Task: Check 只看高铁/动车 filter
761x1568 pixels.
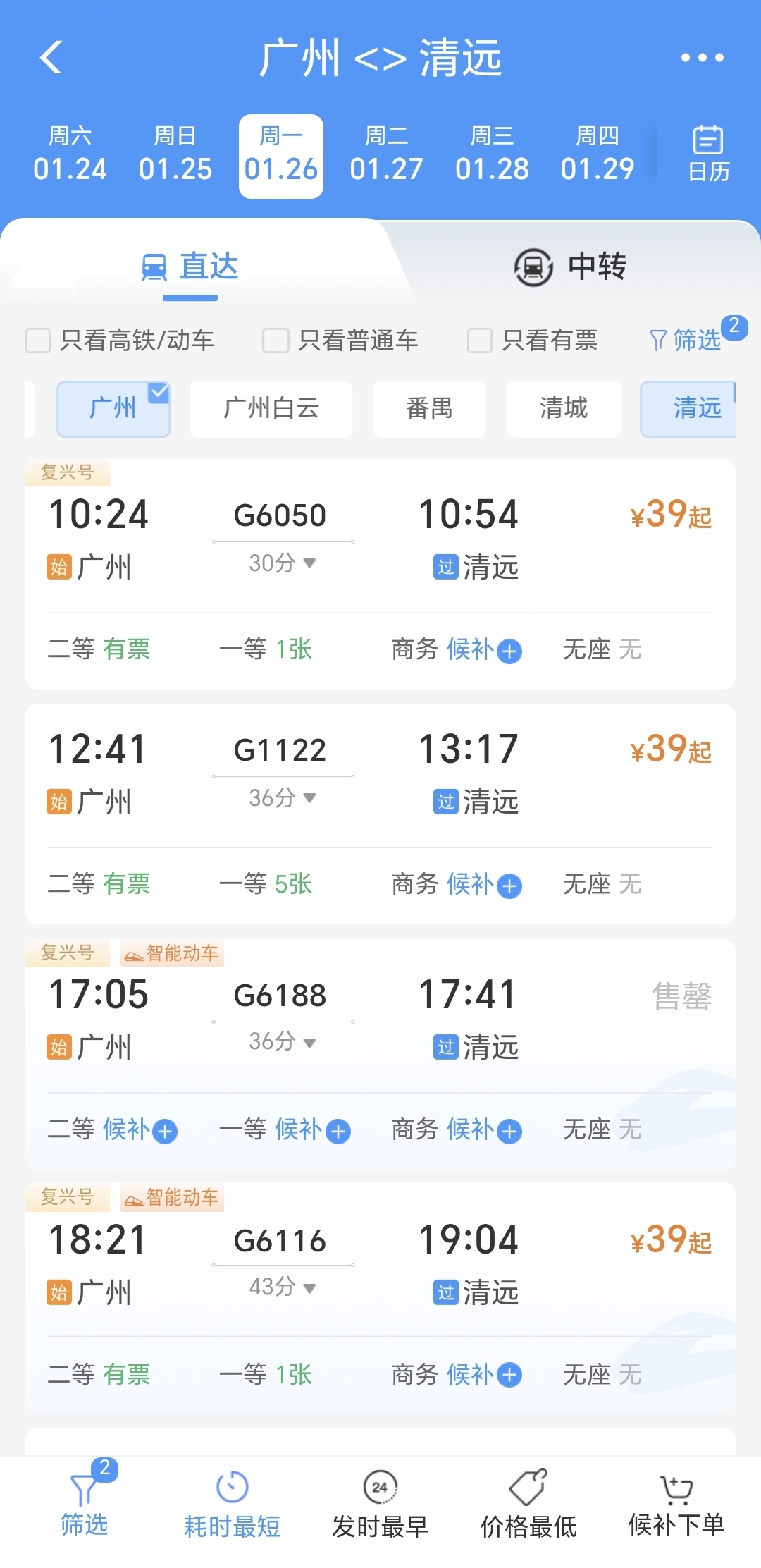Action: tap(39, 341)
